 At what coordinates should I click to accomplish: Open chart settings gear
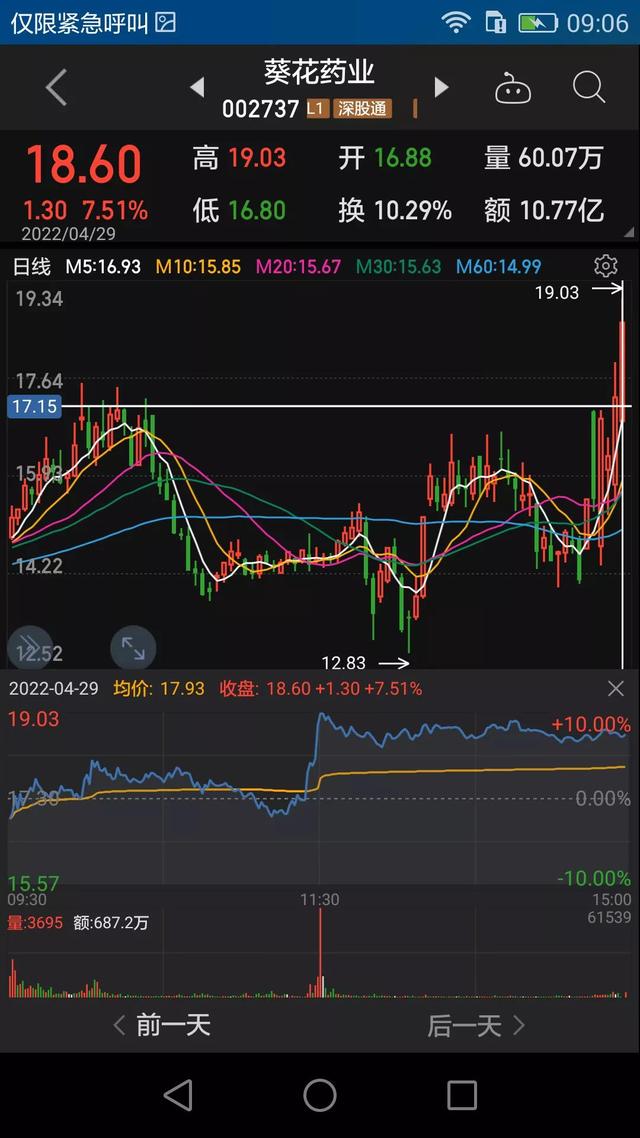pos(605,266)
